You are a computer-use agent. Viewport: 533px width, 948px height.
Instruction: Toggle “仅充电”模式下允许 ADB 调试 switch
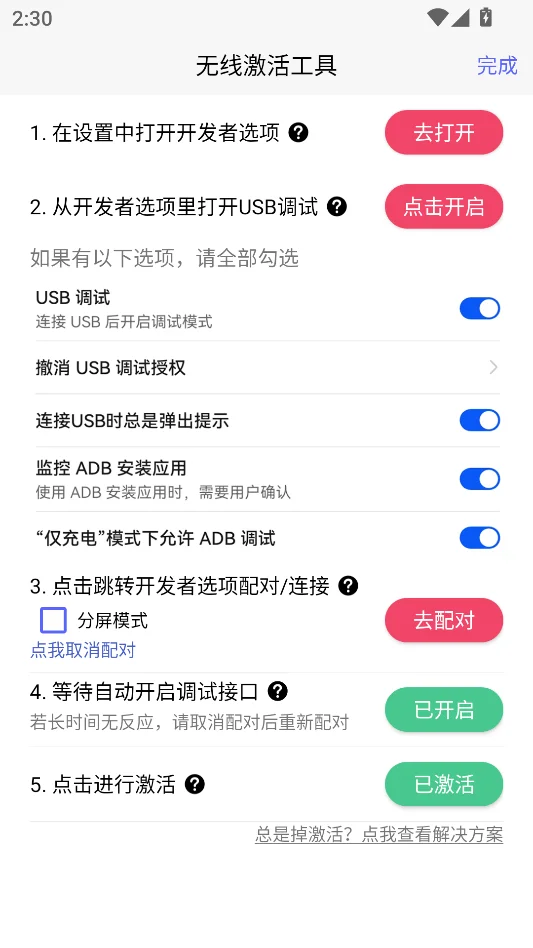[480, 537]
